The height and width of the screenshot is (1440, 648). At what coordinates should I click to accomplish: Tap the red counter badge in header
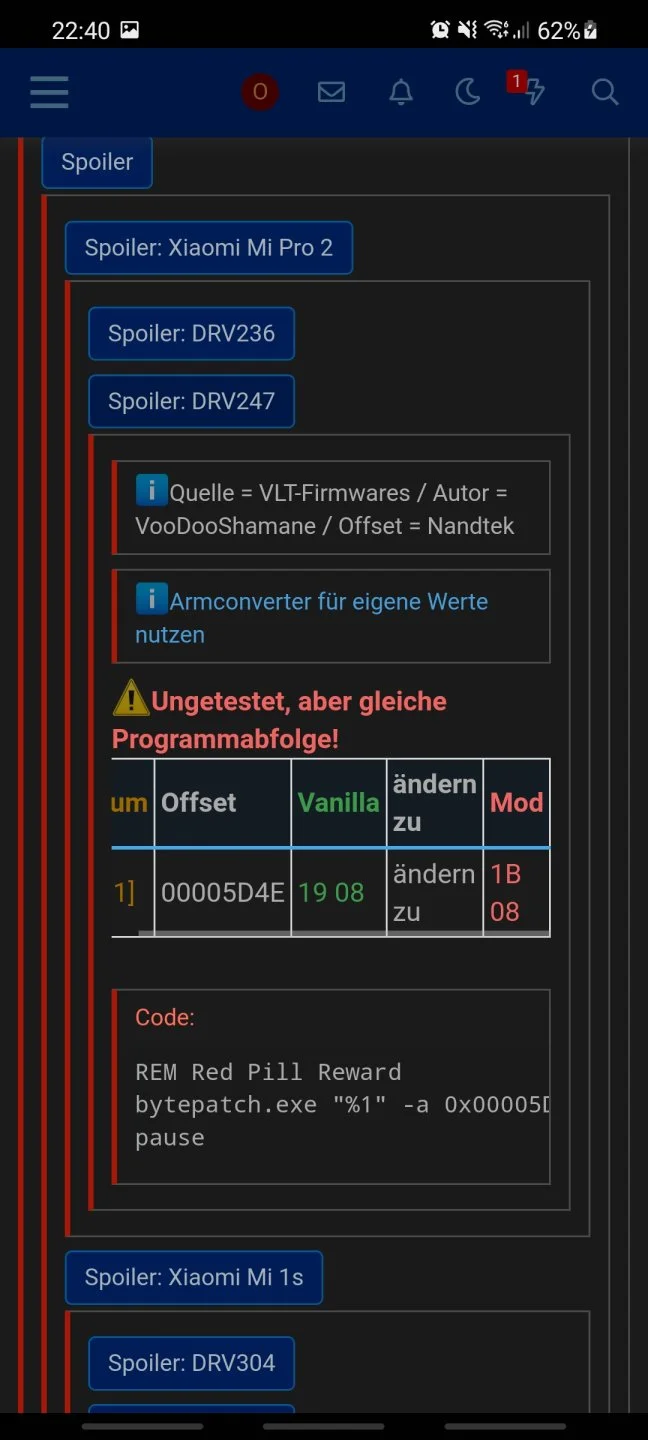tap(260, 92)
